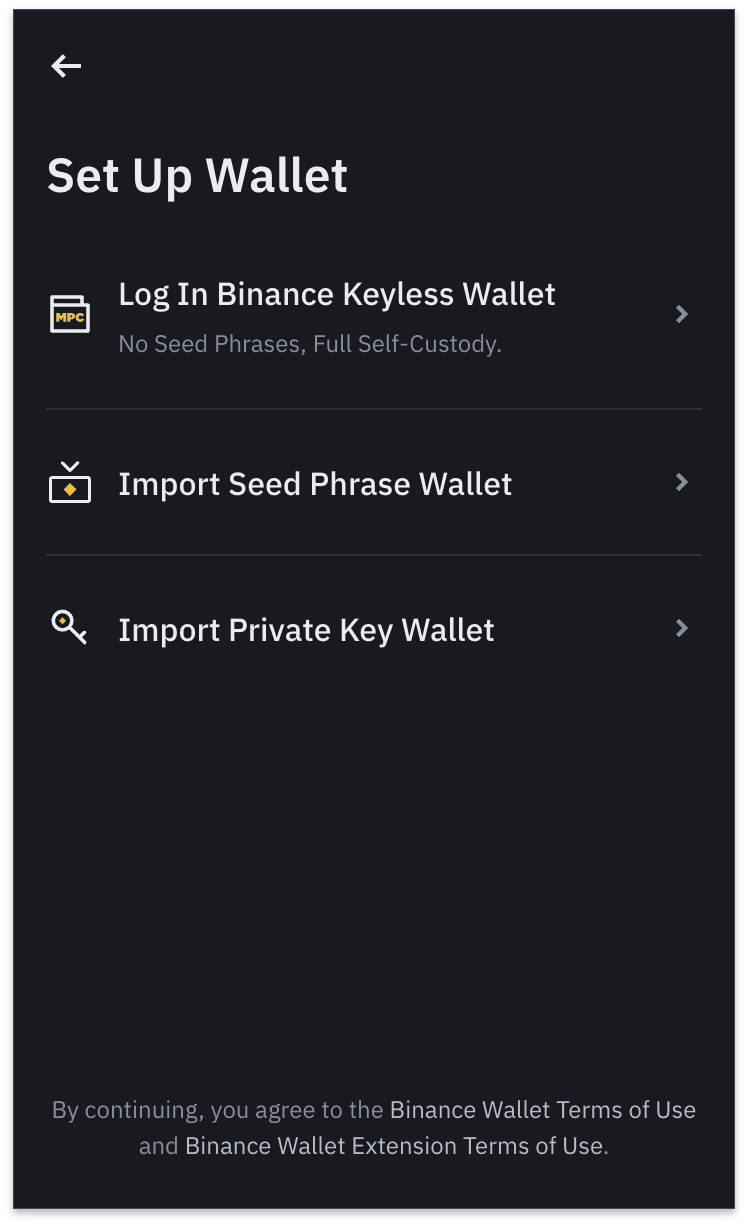The width and height of the screenshot is (748, 1226).
Task: Expand the Import Seed Phrase Wallet option
Action: [x=682, y=483]
